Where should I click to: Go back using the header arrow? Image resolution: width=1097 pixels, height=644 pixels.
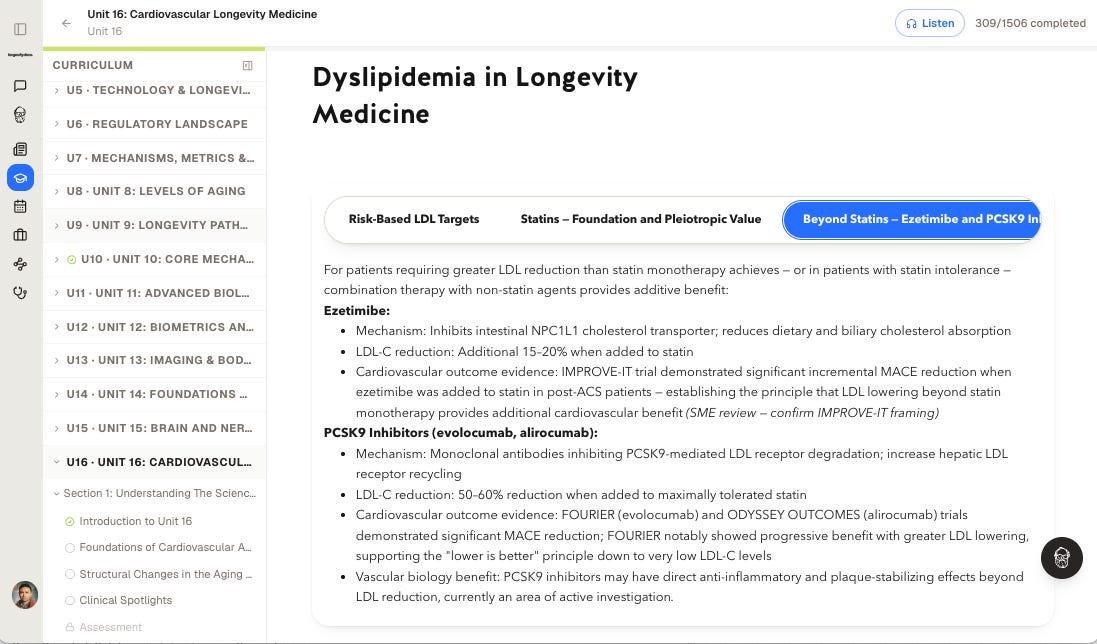point(66,23)
